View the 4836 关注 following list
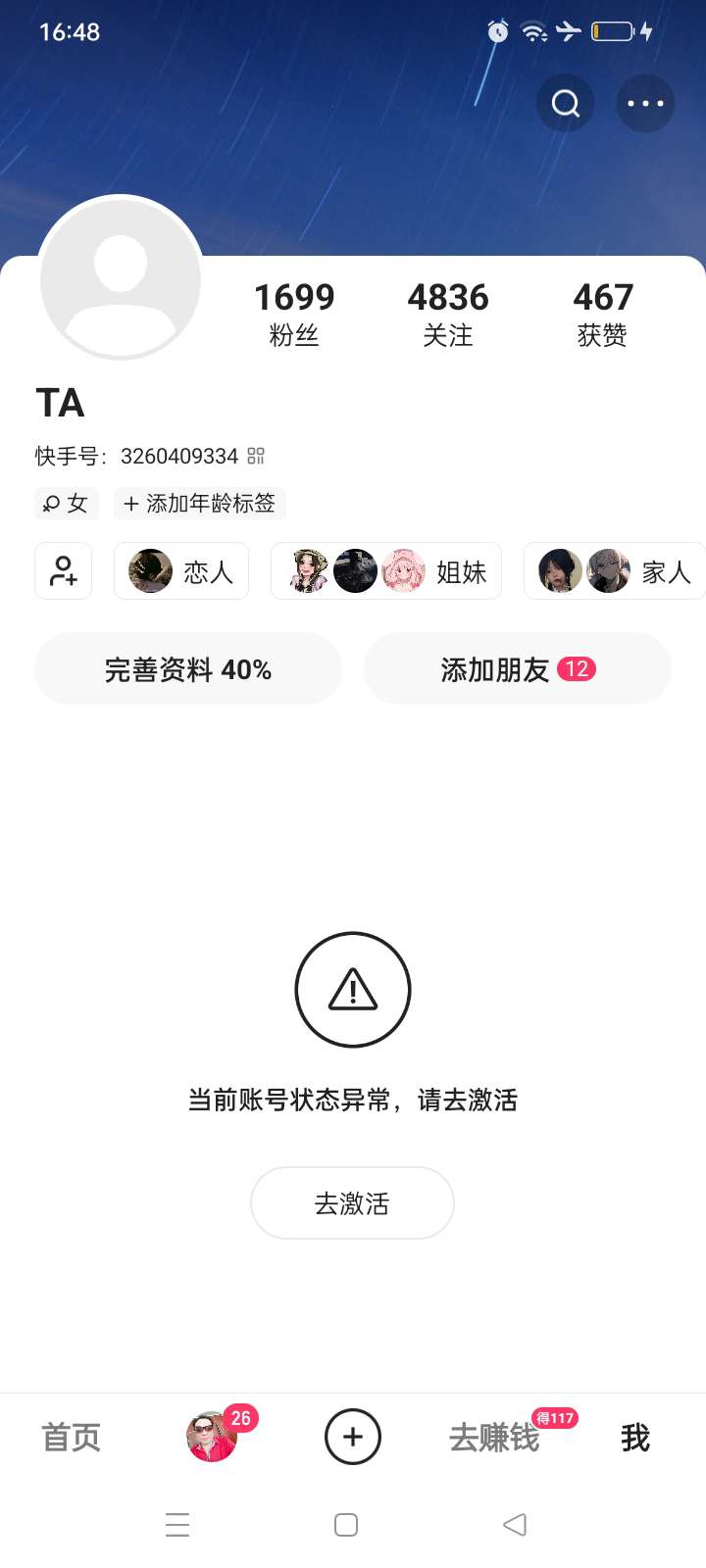 click(x=448, y=314)
